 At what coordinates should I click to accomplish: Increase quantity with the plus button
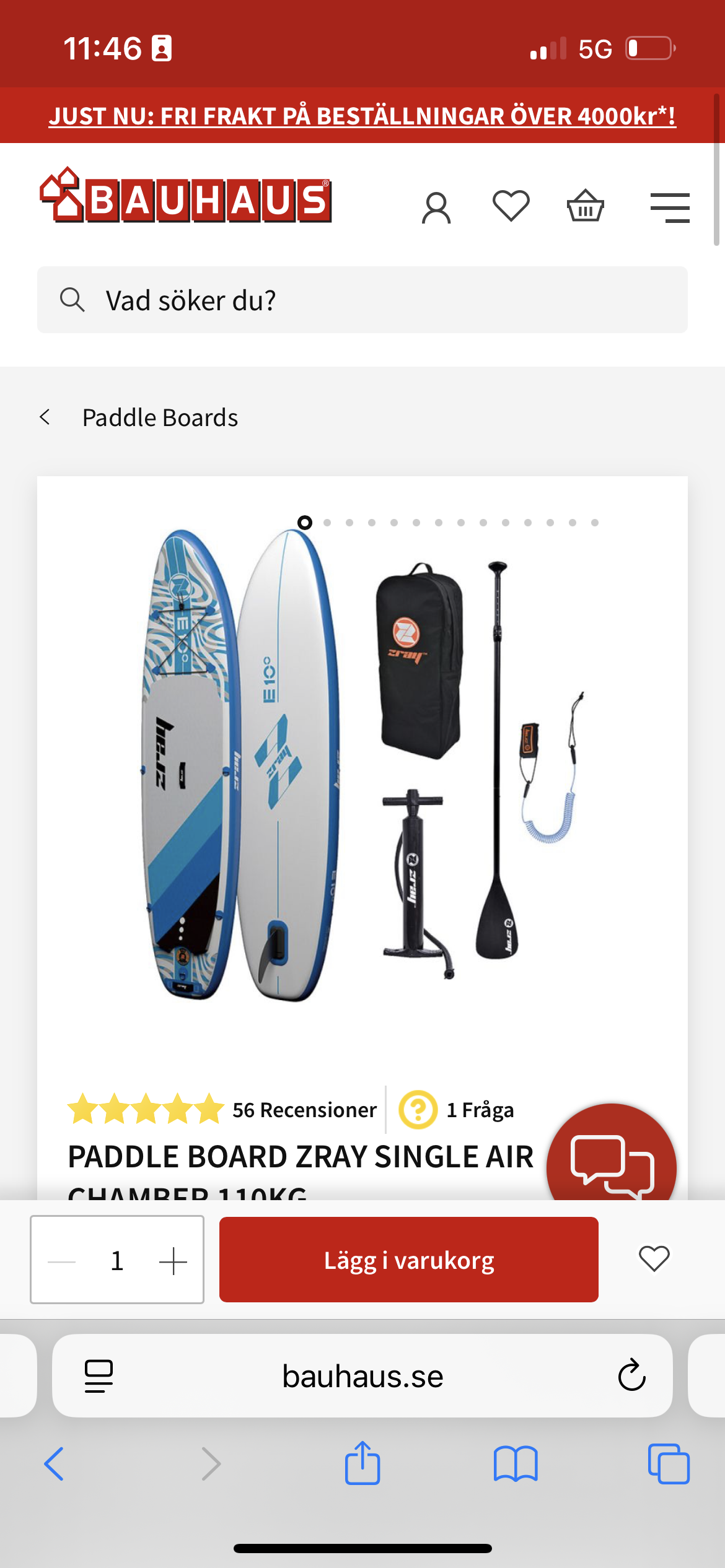click(x=173, y=1261)
